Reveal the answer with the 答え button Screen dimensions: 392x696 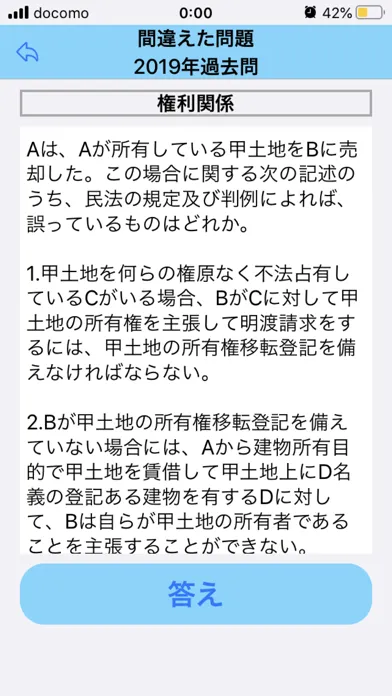(196, 594)
